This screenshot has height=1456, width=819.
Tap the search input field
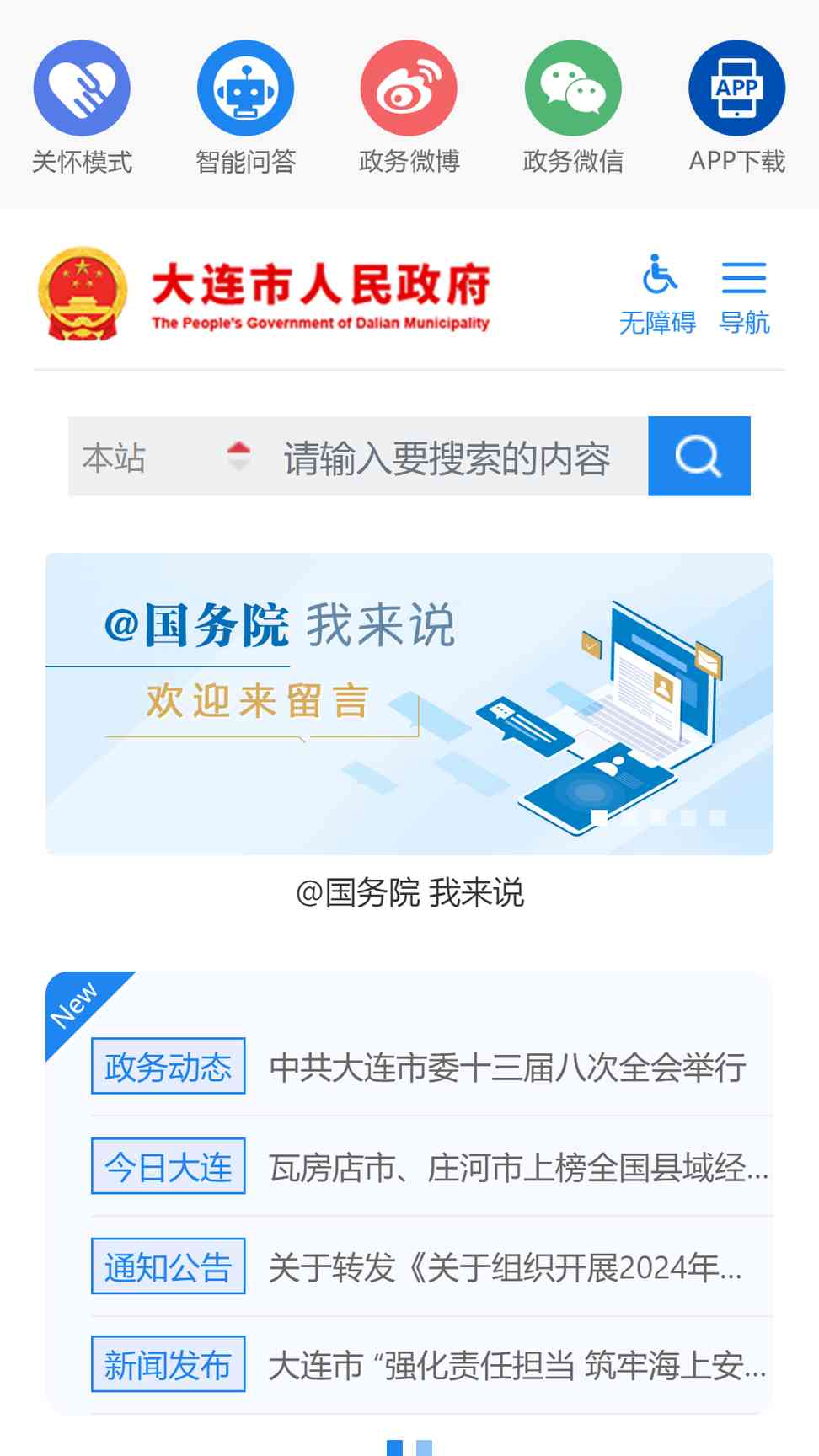455,457
